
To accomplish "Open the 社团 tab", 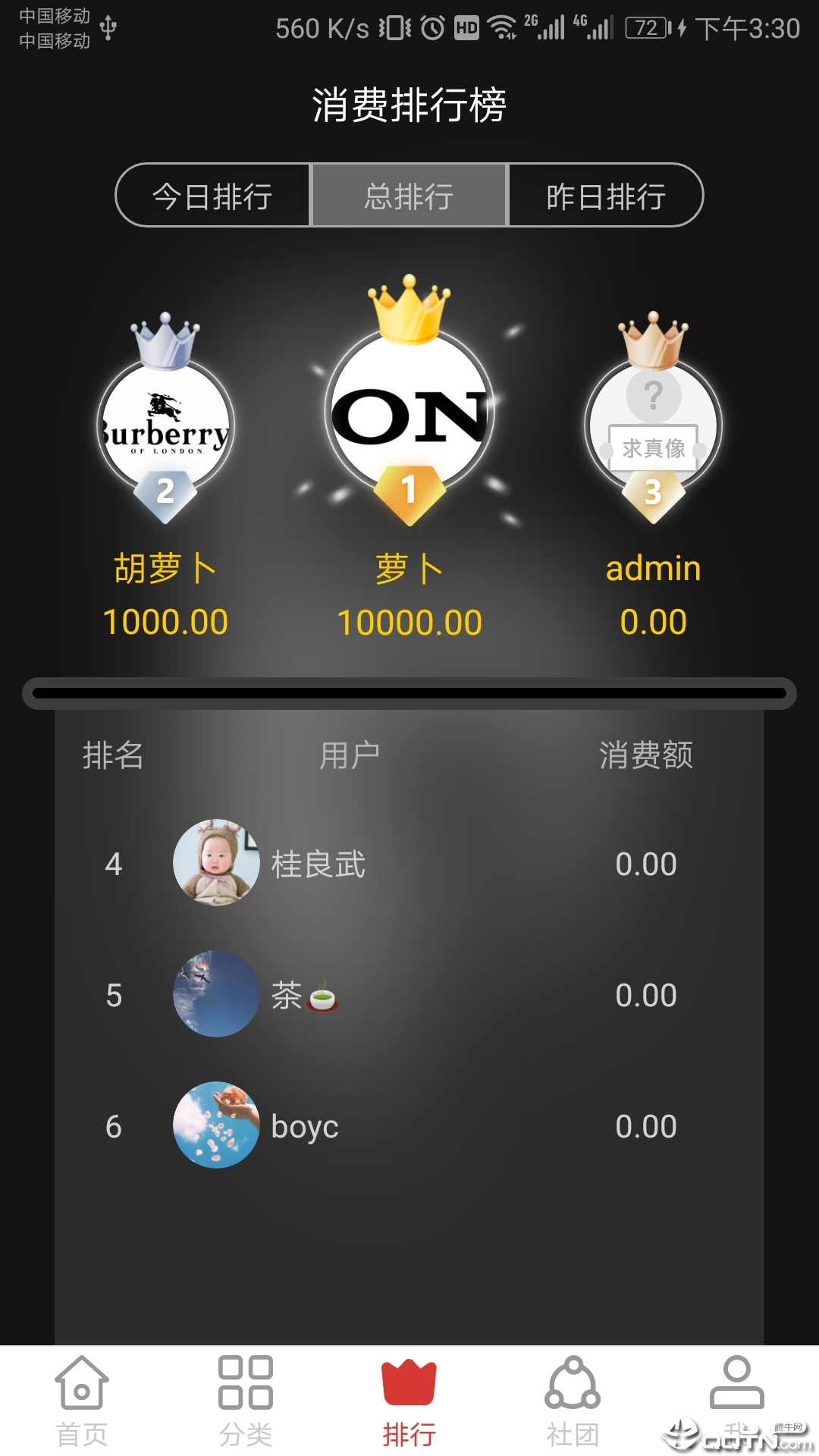I will click(x=573, y=1401).
